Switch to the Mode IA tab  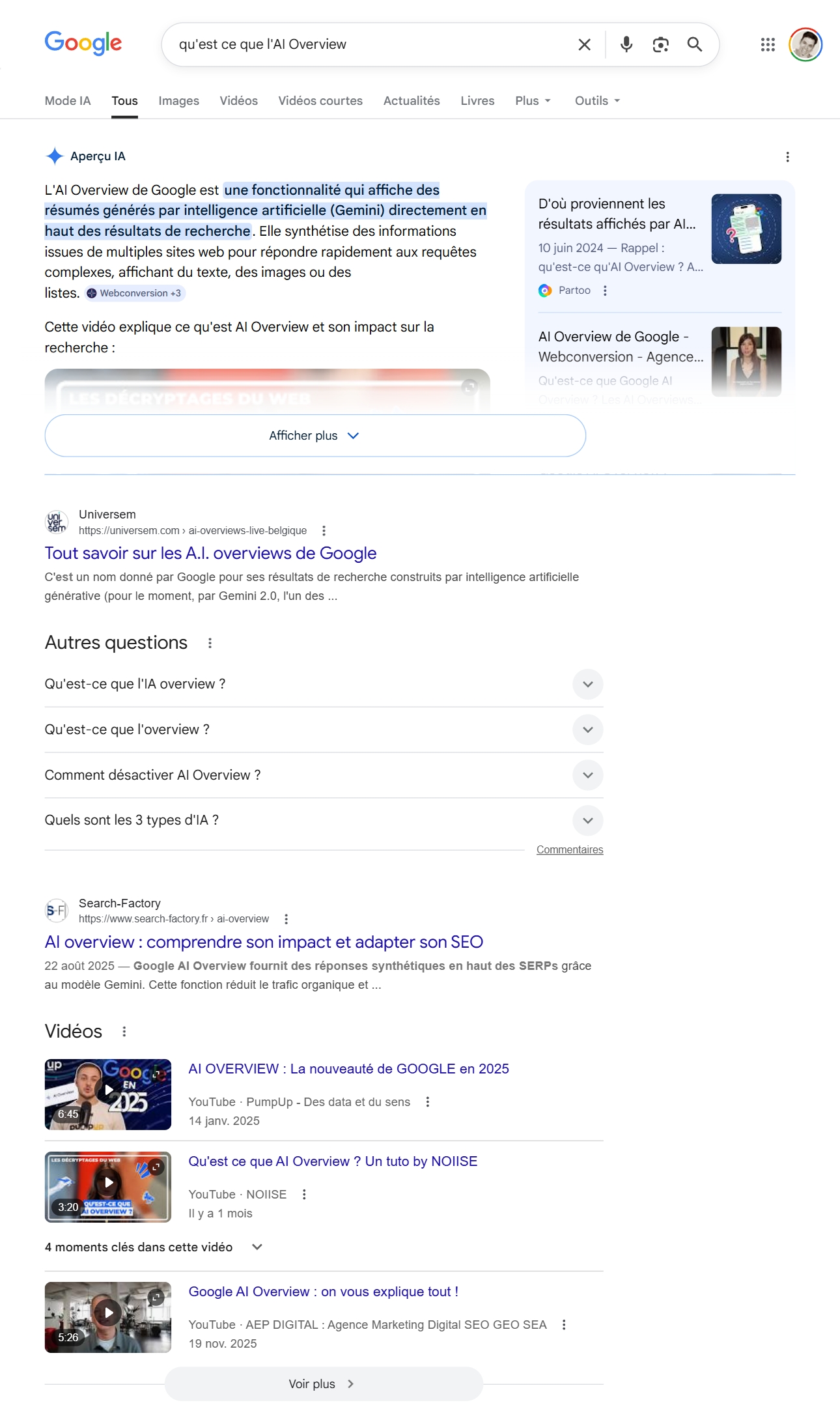point(68,101)
